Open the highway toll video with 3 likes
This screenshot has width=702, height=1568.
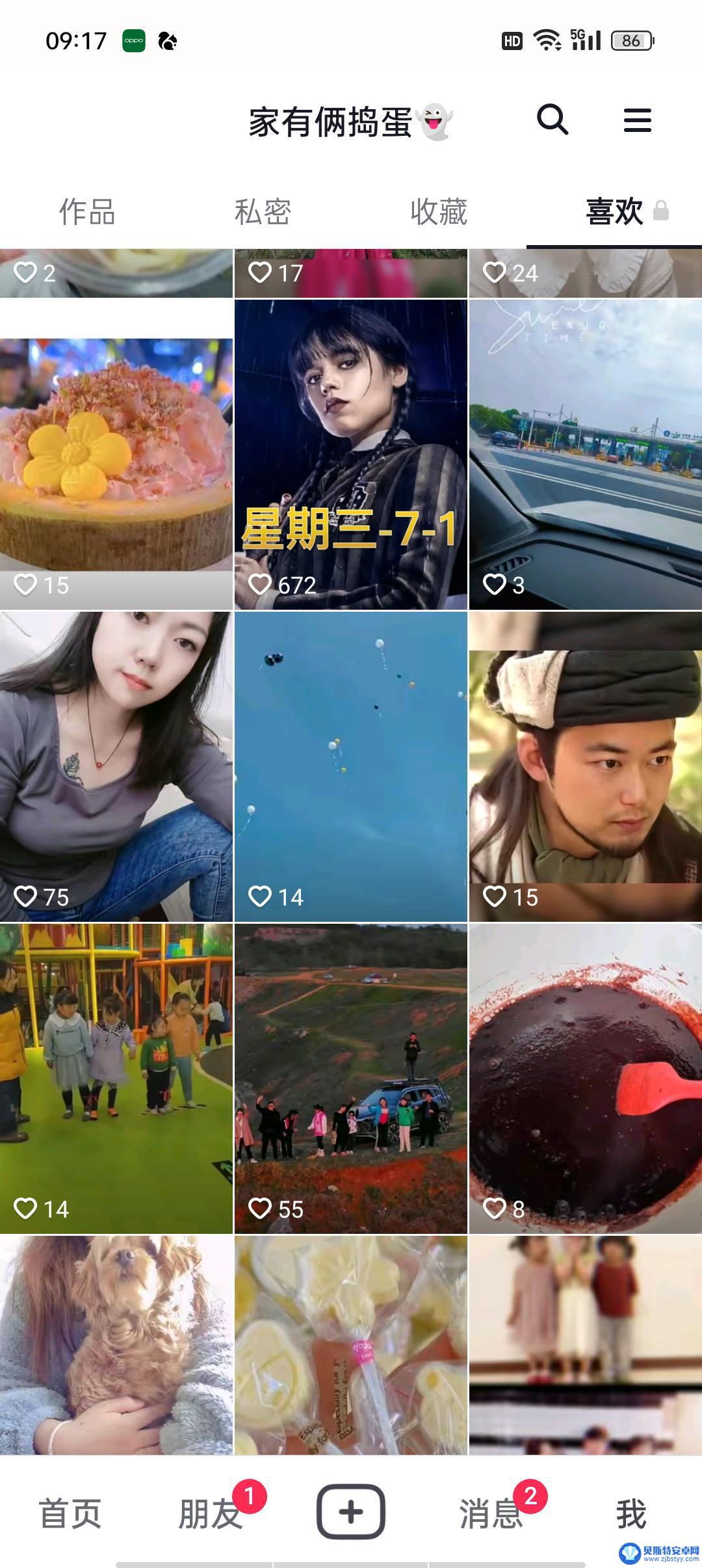pos(585,455)
